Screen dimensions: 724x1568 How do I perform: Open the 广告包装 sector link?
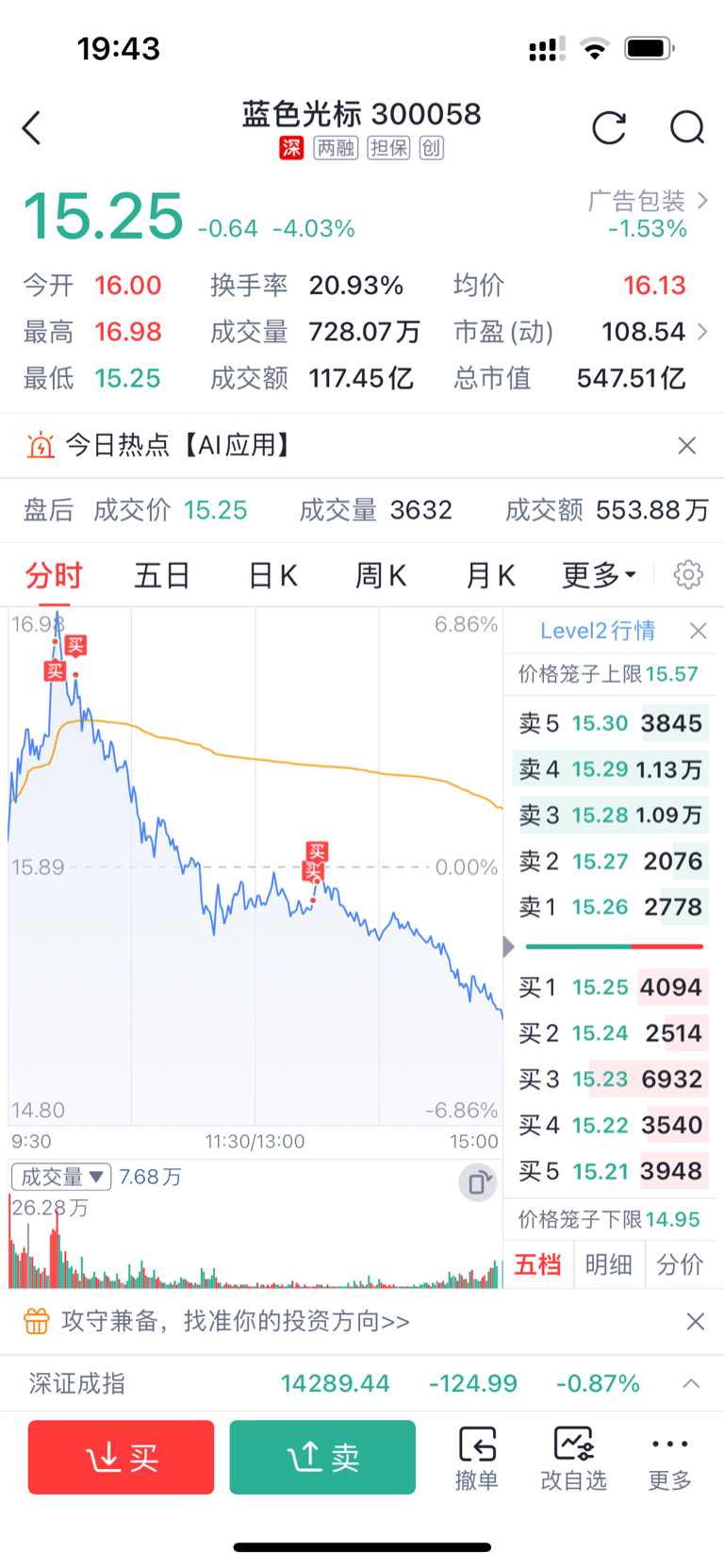(648, 201)
